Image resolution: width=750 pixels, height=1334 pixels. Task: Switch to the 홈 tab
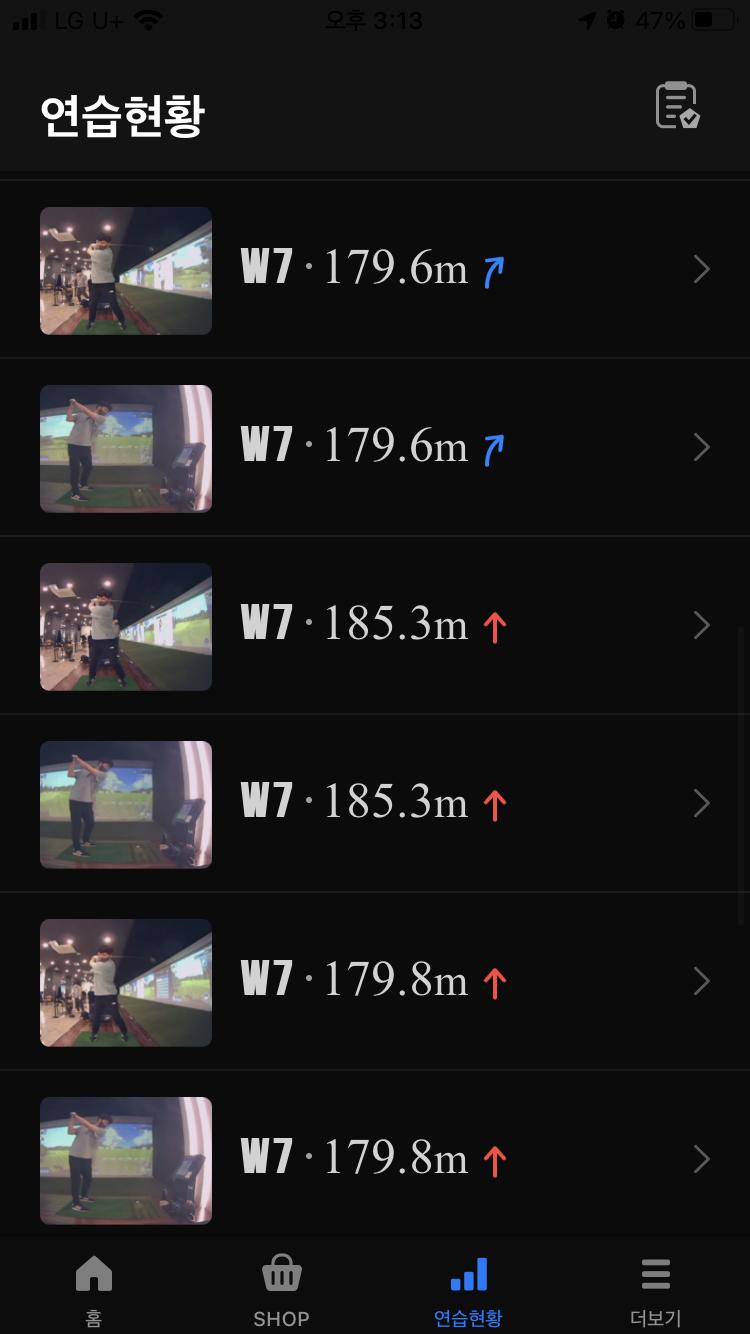(x=94, y=1288)
